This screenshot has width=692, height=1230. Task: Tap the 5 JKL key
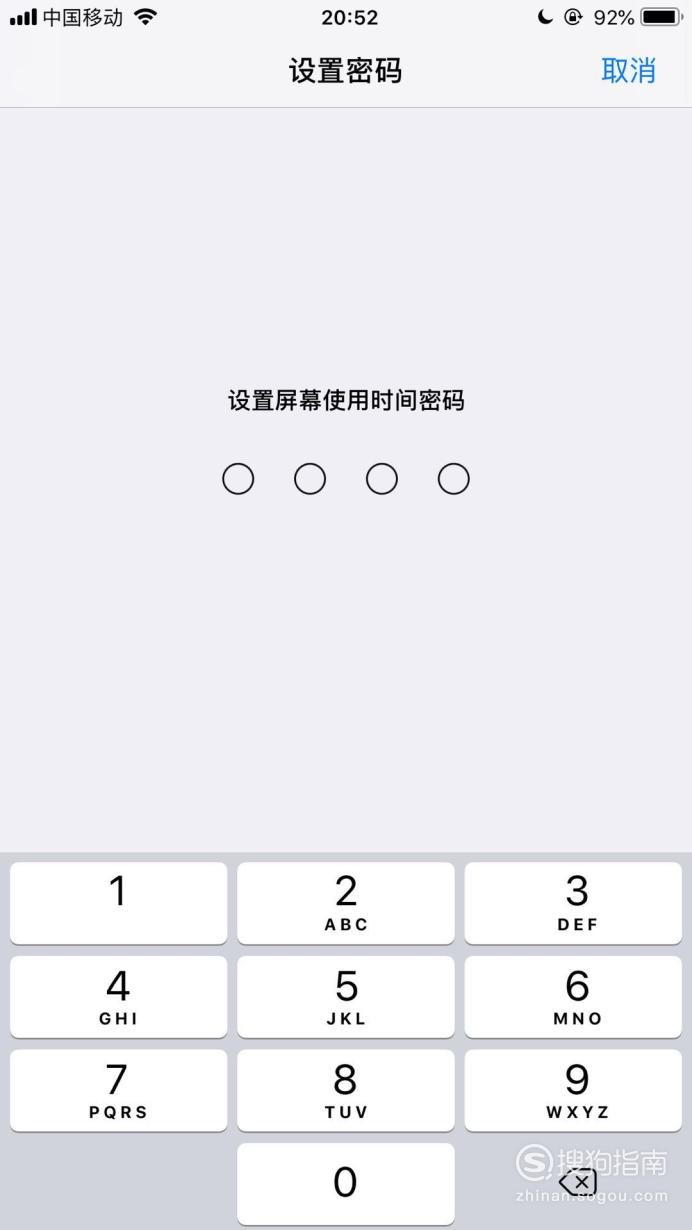(x=345, y=997)
